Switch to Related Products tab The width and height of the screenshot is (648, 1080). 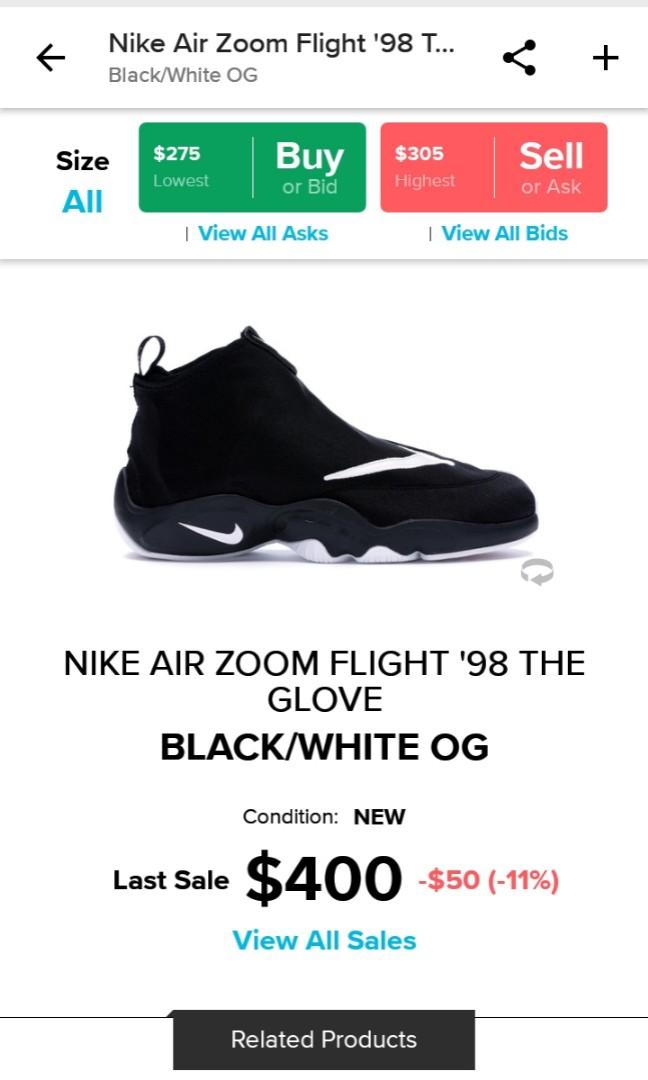(x=324, y=1040)
